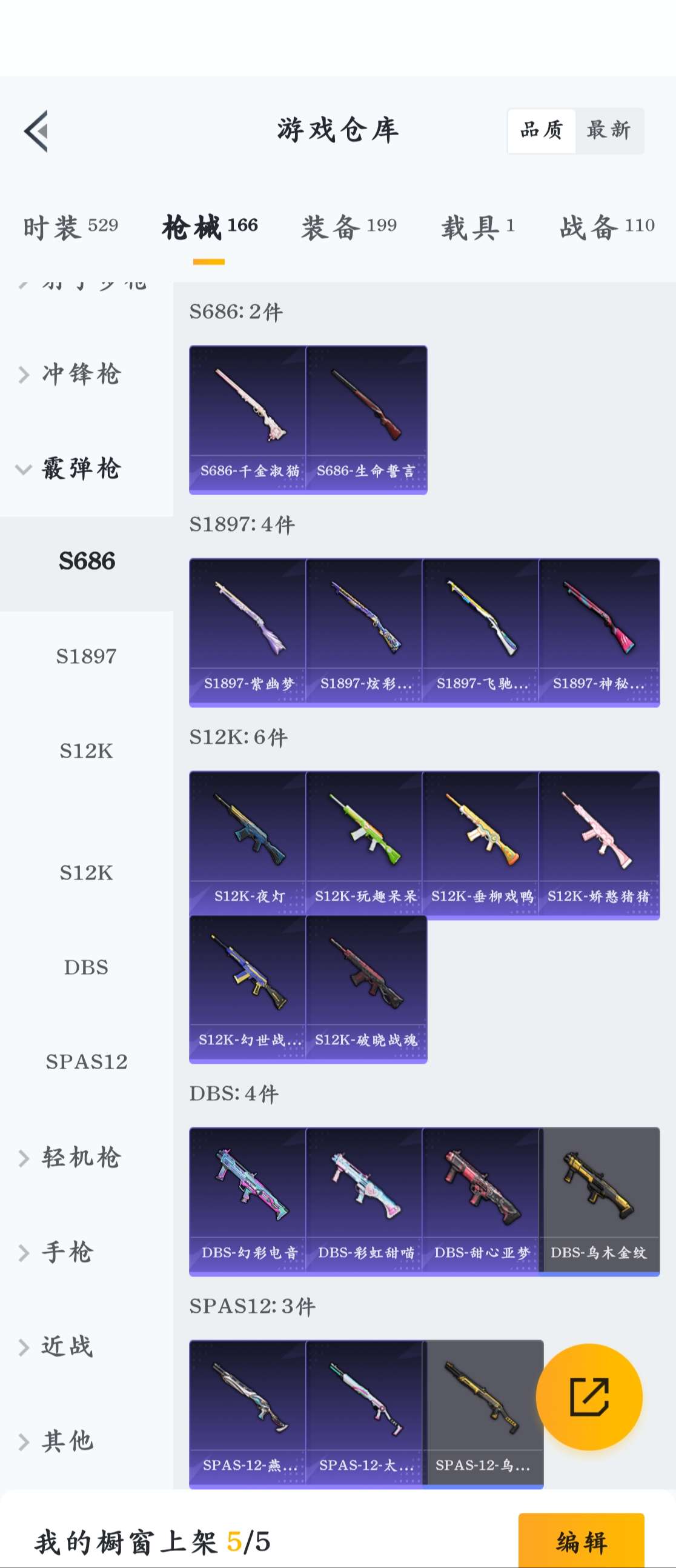676x1568 pixels.
Task: Tap the orange share floating button
Action: [x=589, y=1397]
